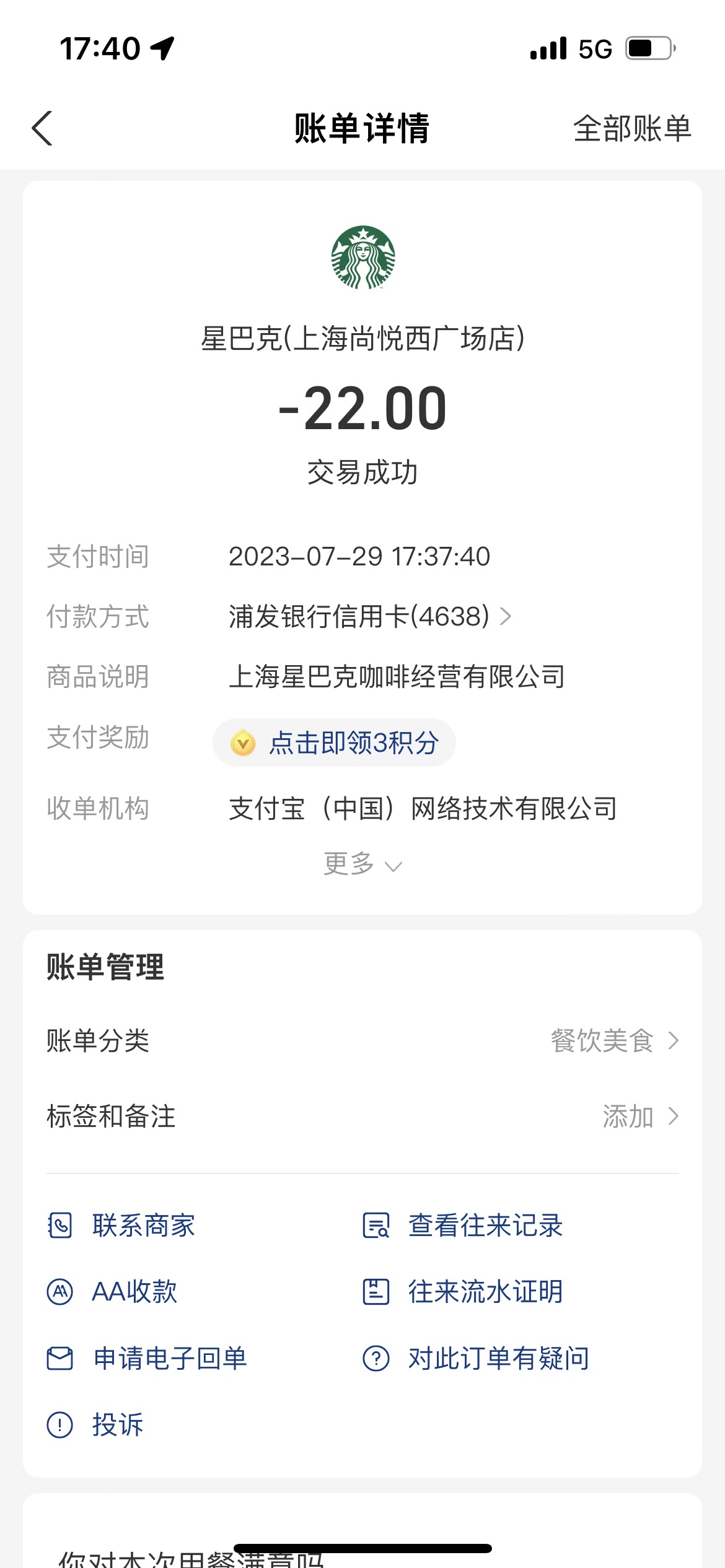This screenshot has width=725, height=1568.
Task: Open 往来流水证明
Action: click(463, 1292)
